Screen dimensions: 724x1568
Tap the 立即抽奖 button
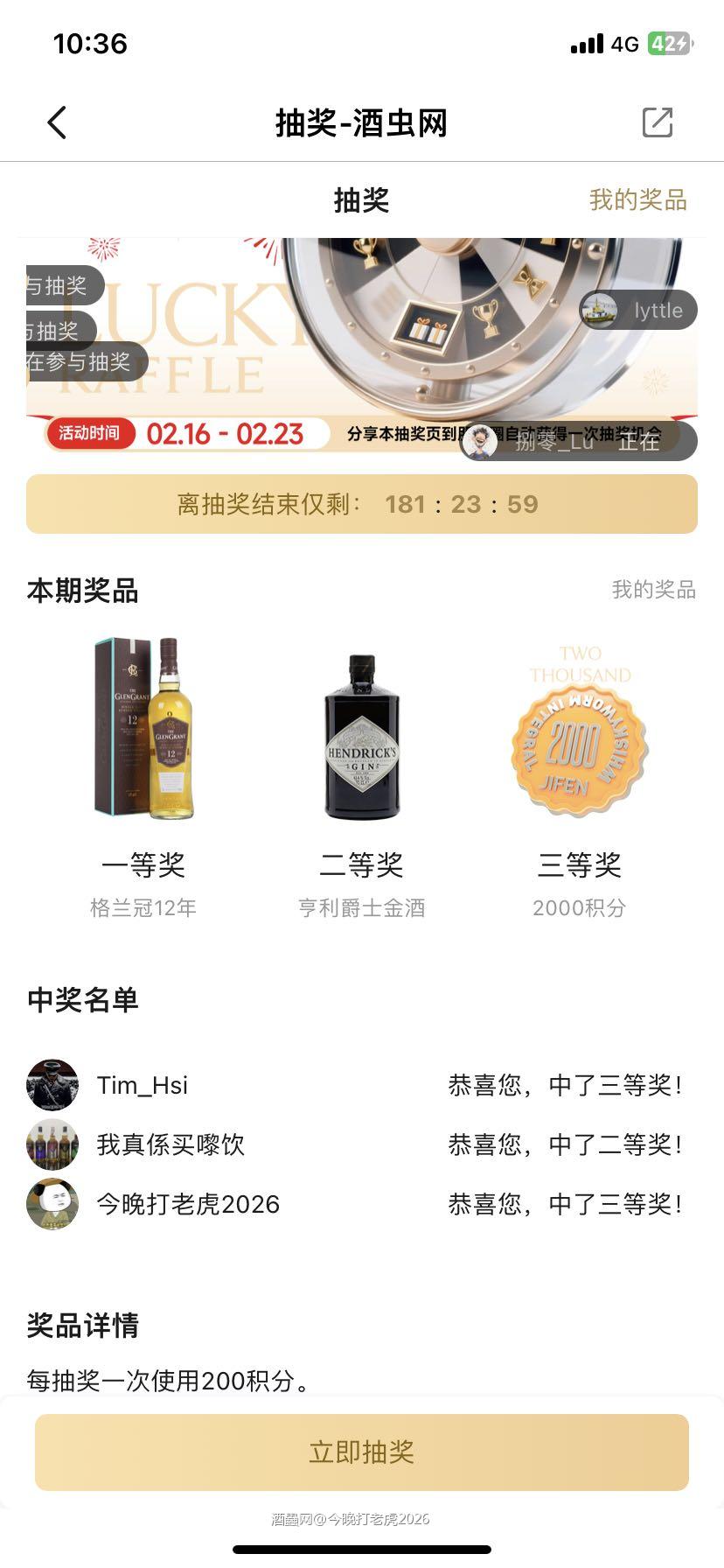361,1451
